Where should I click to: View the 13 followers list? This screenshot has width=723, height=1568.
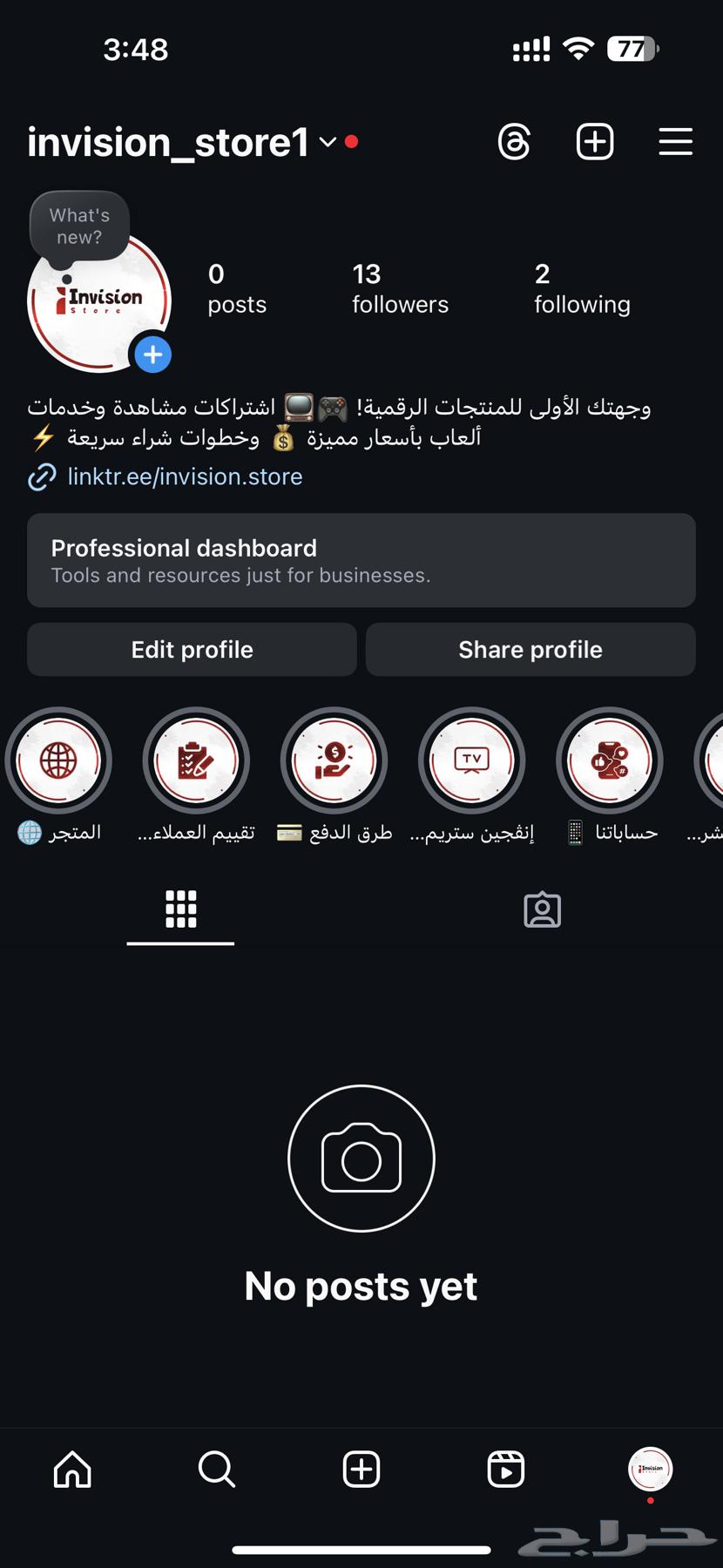pos(400,288)
